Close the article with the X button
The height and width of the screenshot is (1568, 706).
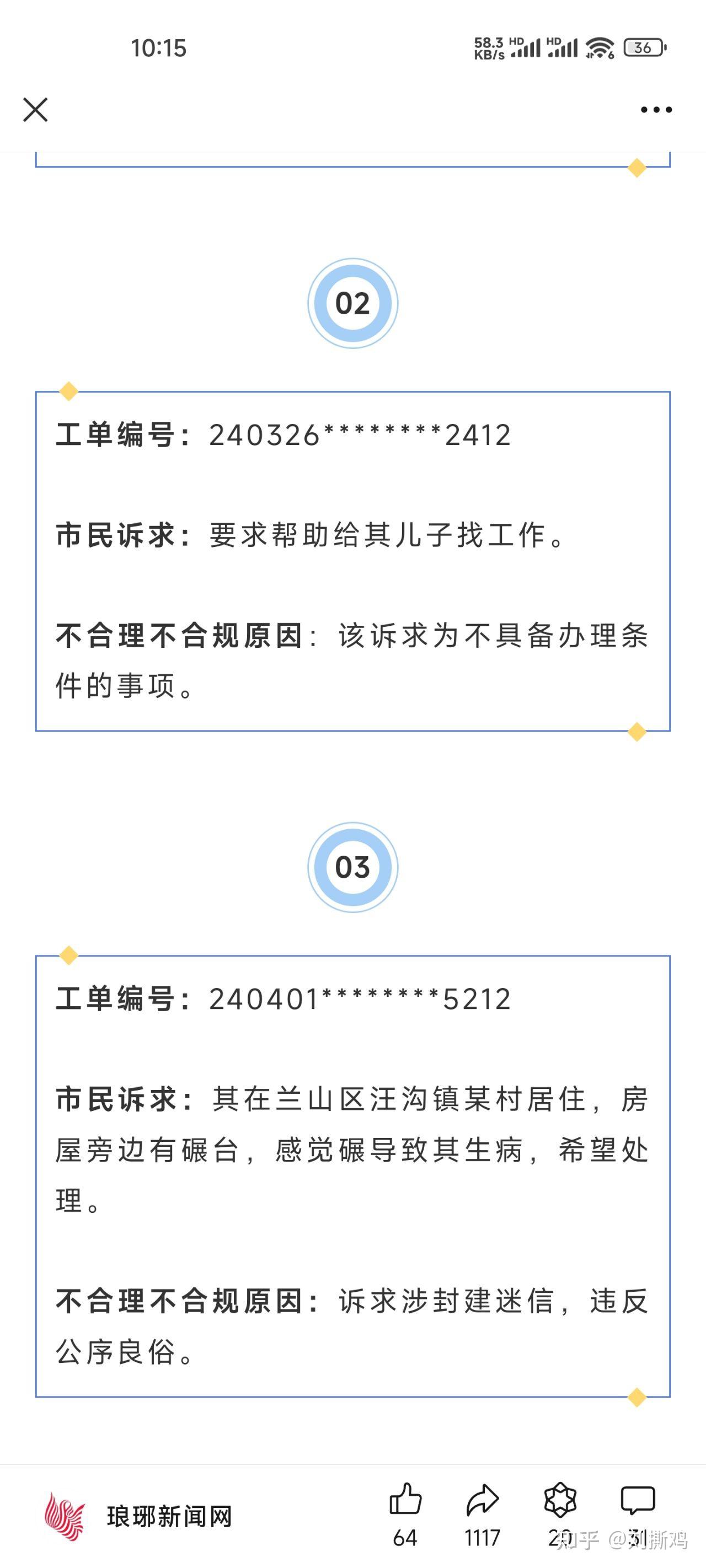tap(36, 110)
